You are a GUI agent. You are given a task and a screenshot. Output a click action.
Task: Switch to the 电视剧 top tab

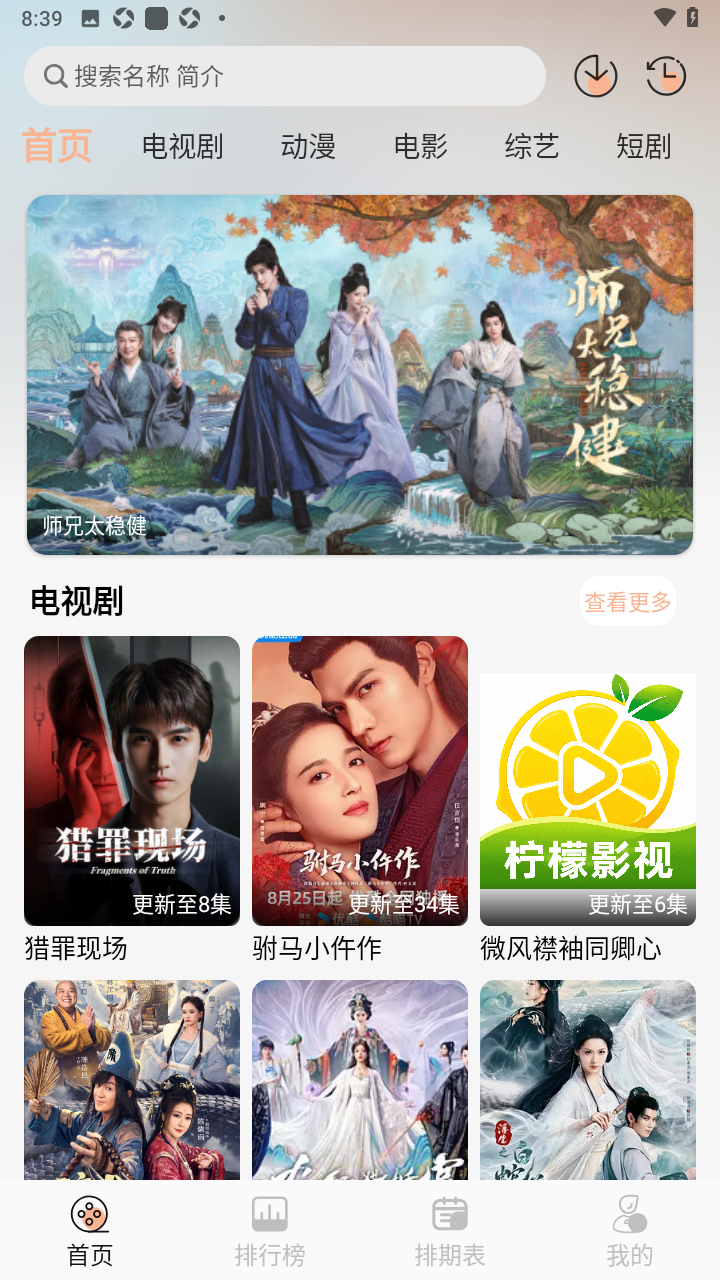click(182, 146)
